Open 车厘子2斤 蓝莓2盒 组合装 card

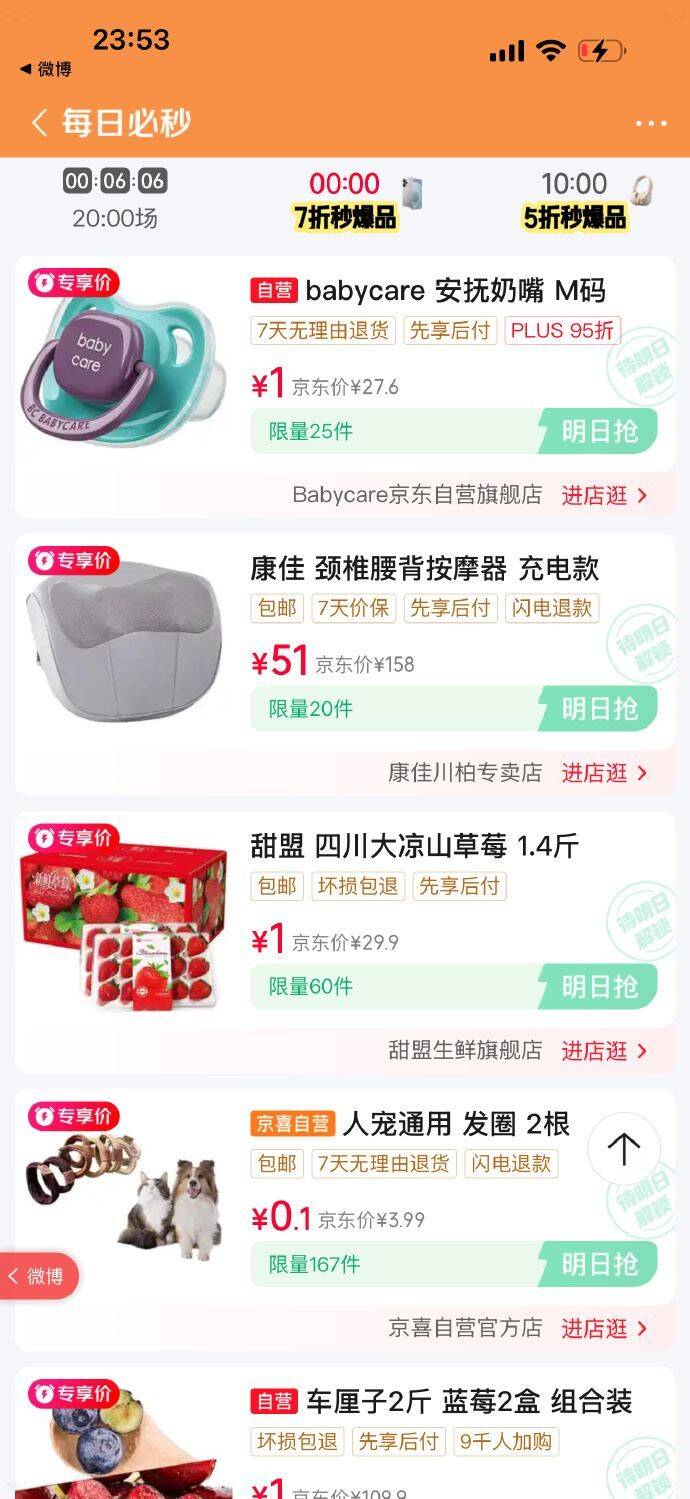point(468,1402)
